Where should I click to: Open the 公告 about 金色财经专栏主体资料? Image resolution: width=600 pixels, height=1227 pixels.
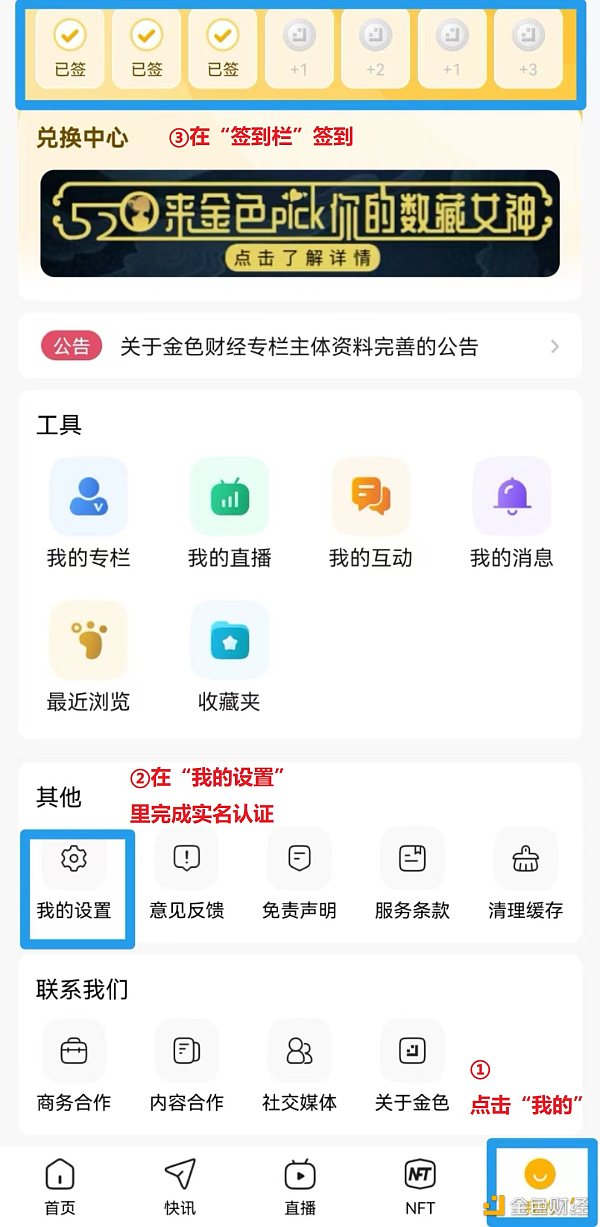300,347
